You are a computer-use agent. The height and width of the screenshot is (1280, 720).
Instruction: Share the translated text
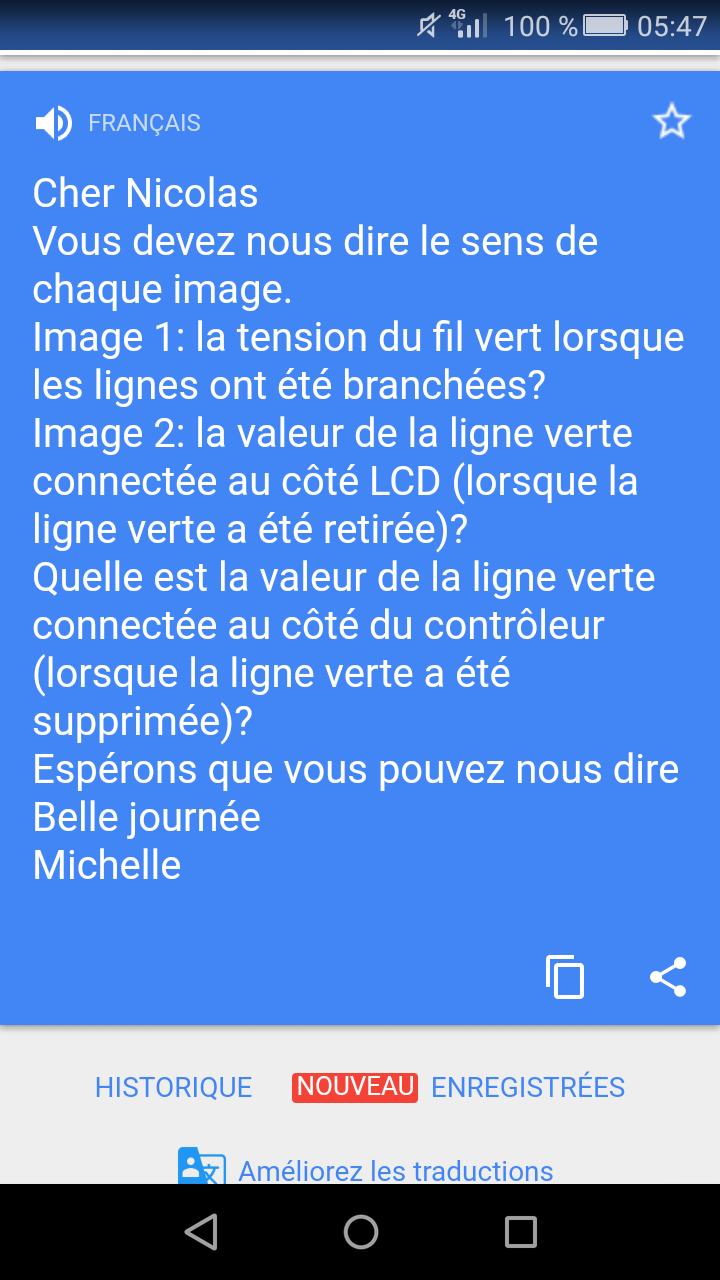click(x=668, y=977)
